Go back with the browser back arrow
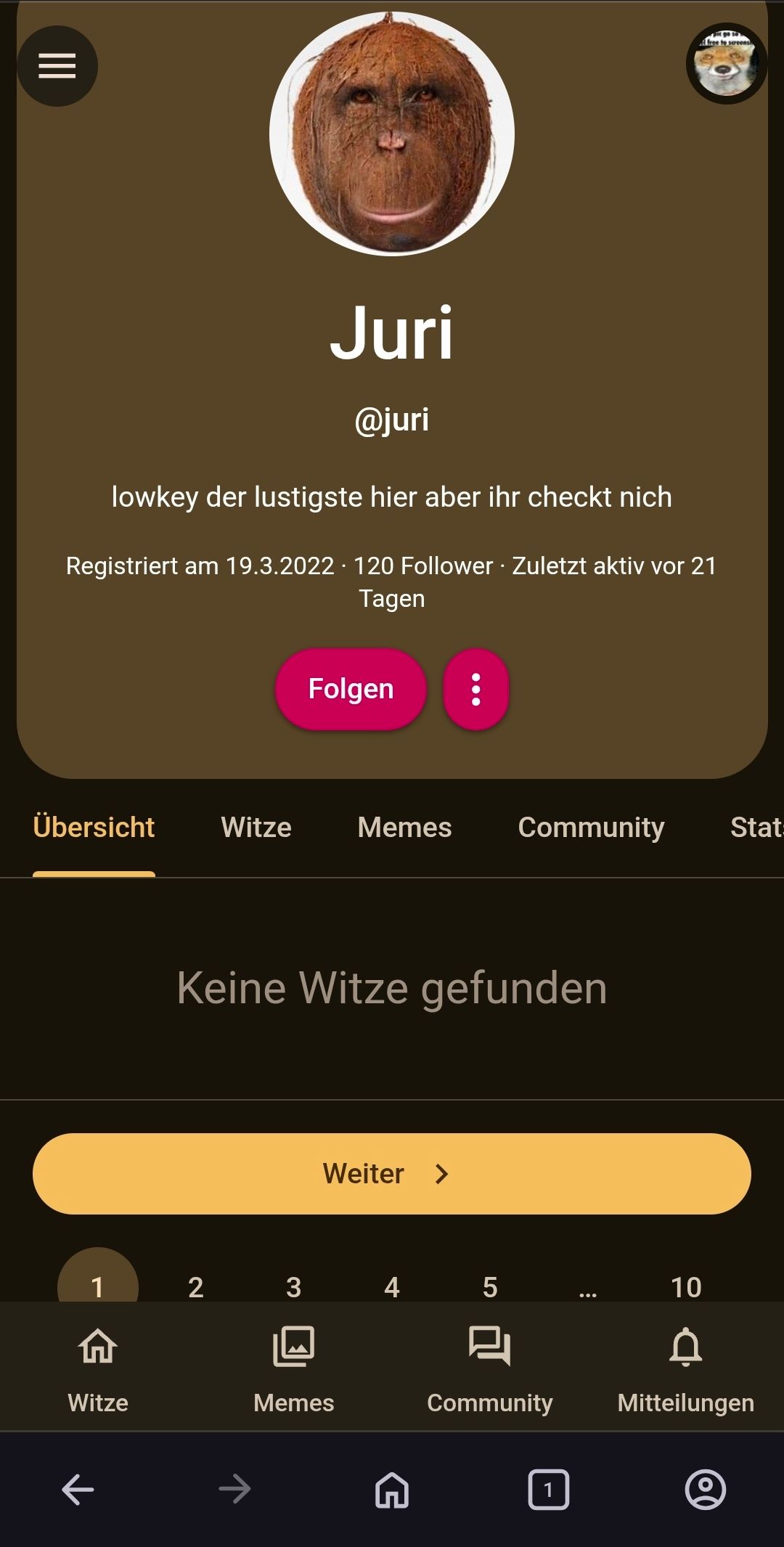The image size is (784, 1547). pos(78,1490)
